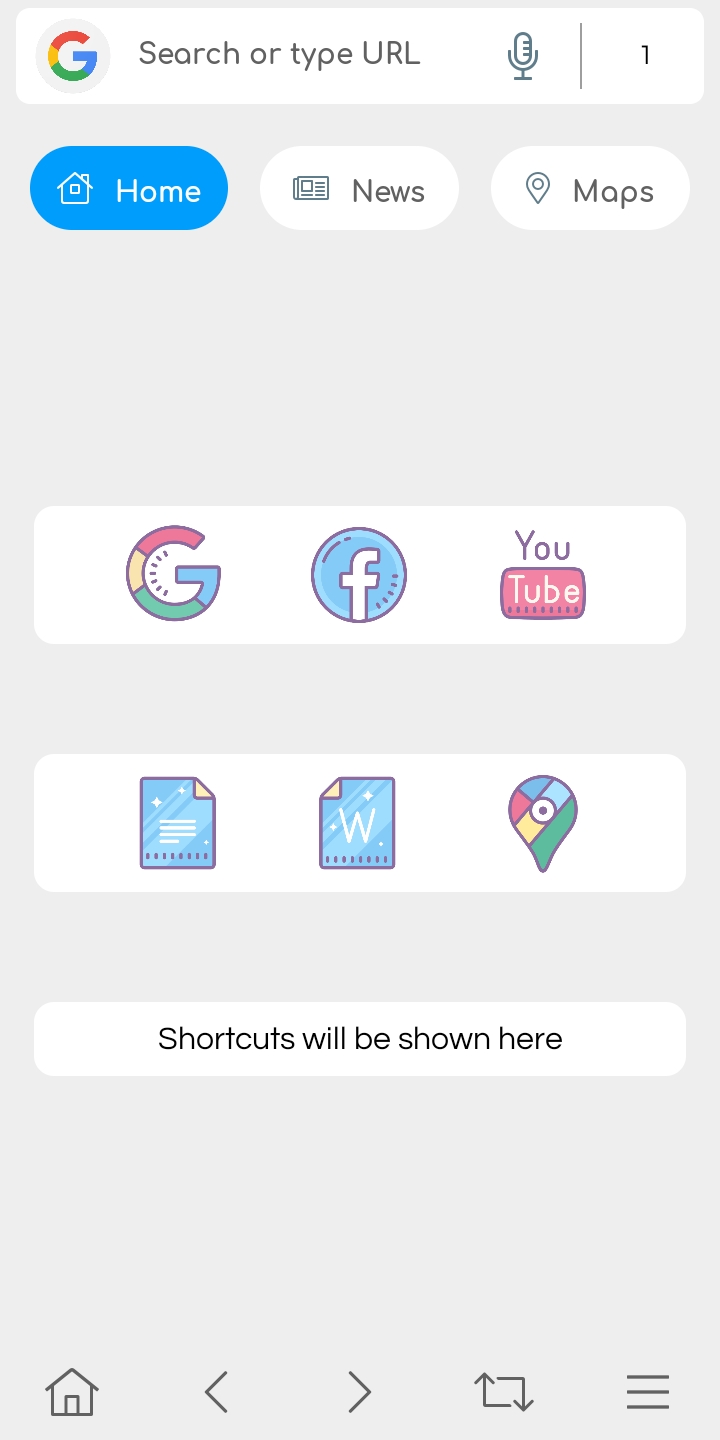Go to browser home in bottom bar
This screenshot has width=720, height=1440.
(72, 1392)
